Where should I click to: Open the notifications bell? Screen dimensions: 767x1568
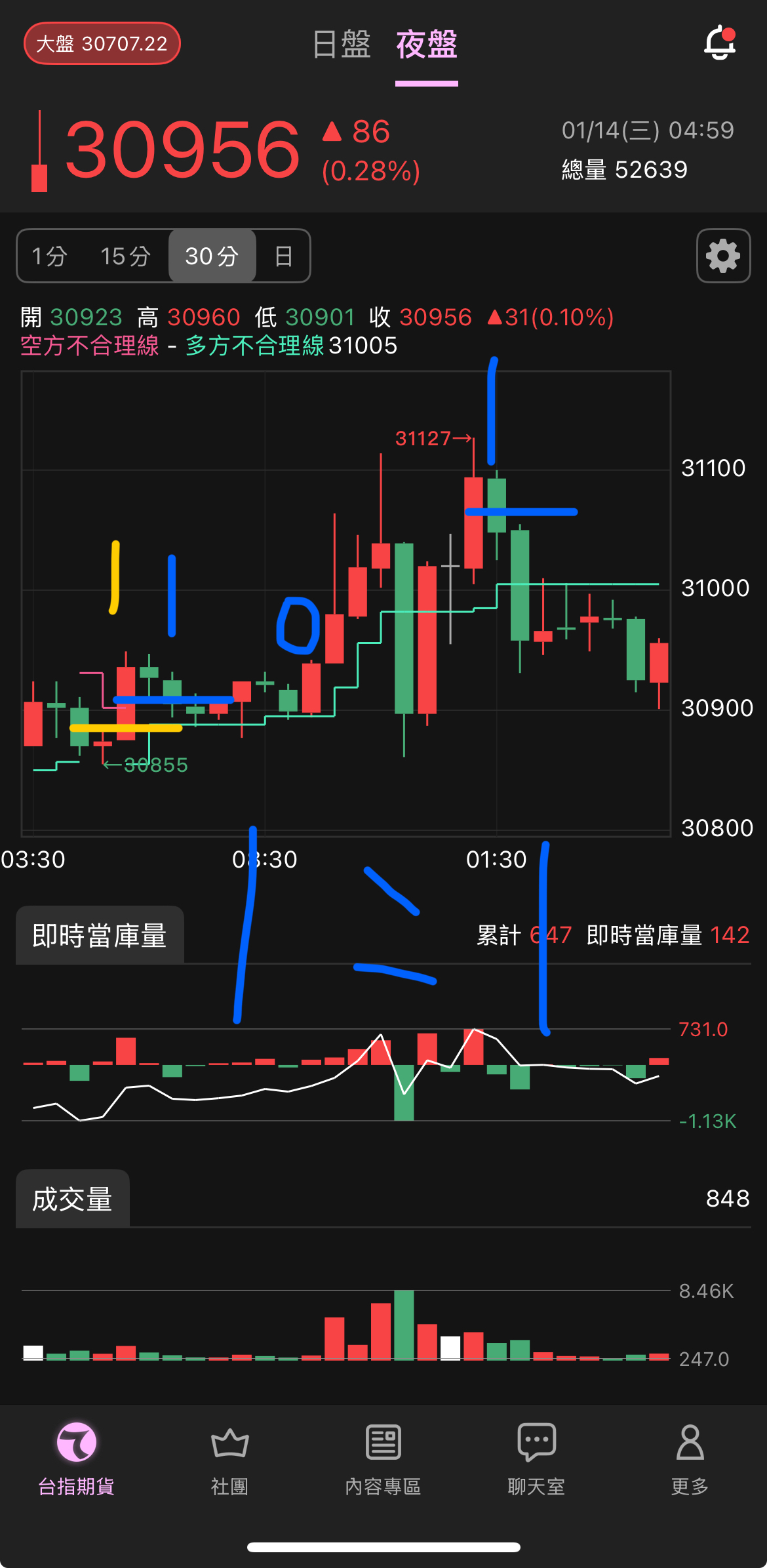click(x=719, y=43)
